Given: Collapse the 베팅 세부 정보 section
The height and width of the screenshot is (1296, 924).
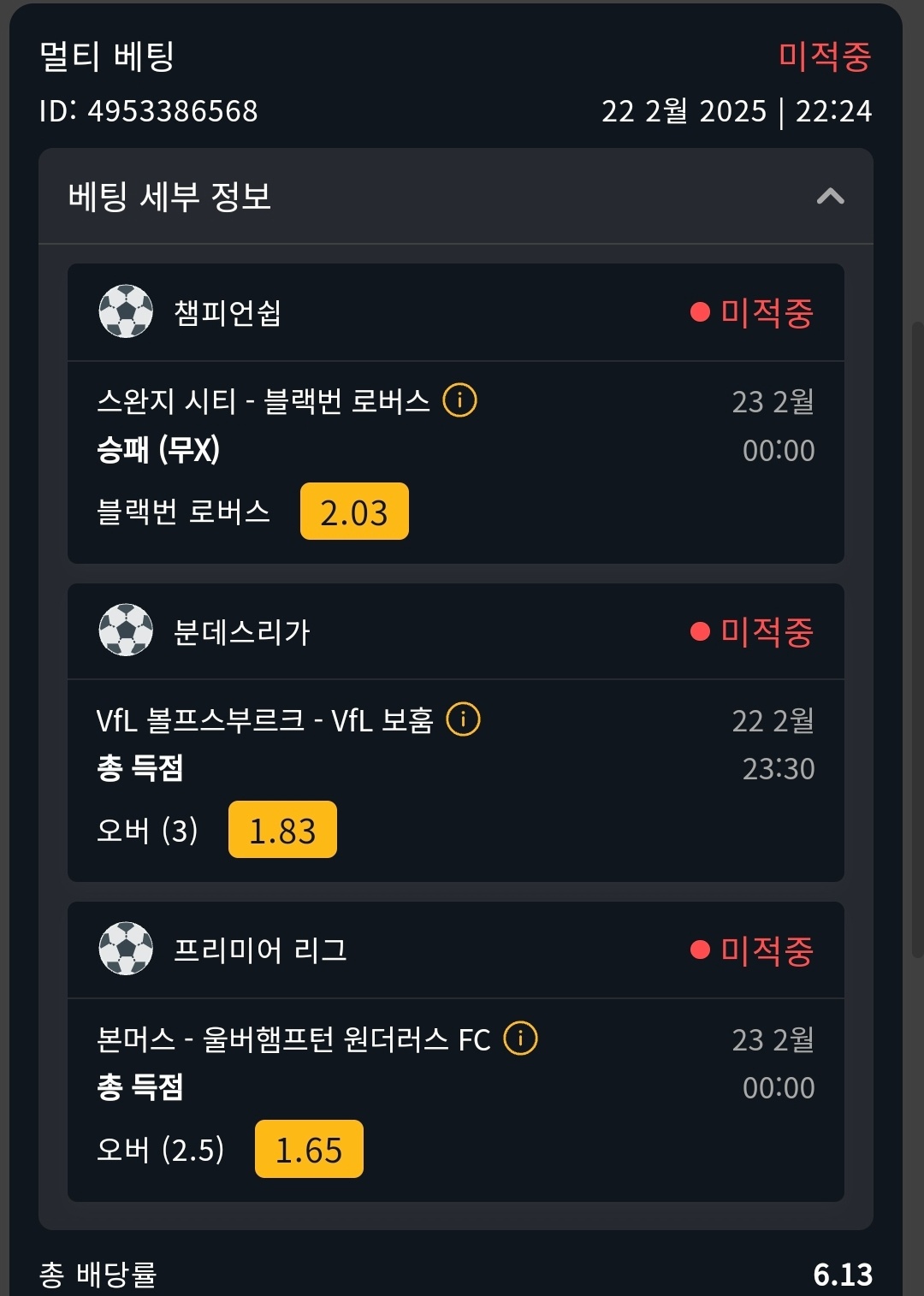Looking at the screenshot, I should point(830,197).
